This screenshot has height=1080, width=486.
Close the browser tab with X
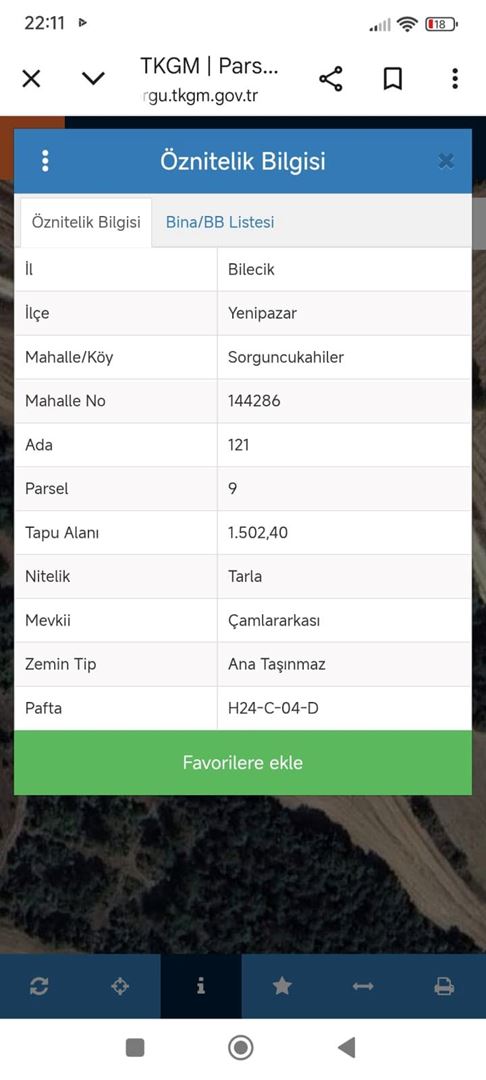(x=31, y=79)
